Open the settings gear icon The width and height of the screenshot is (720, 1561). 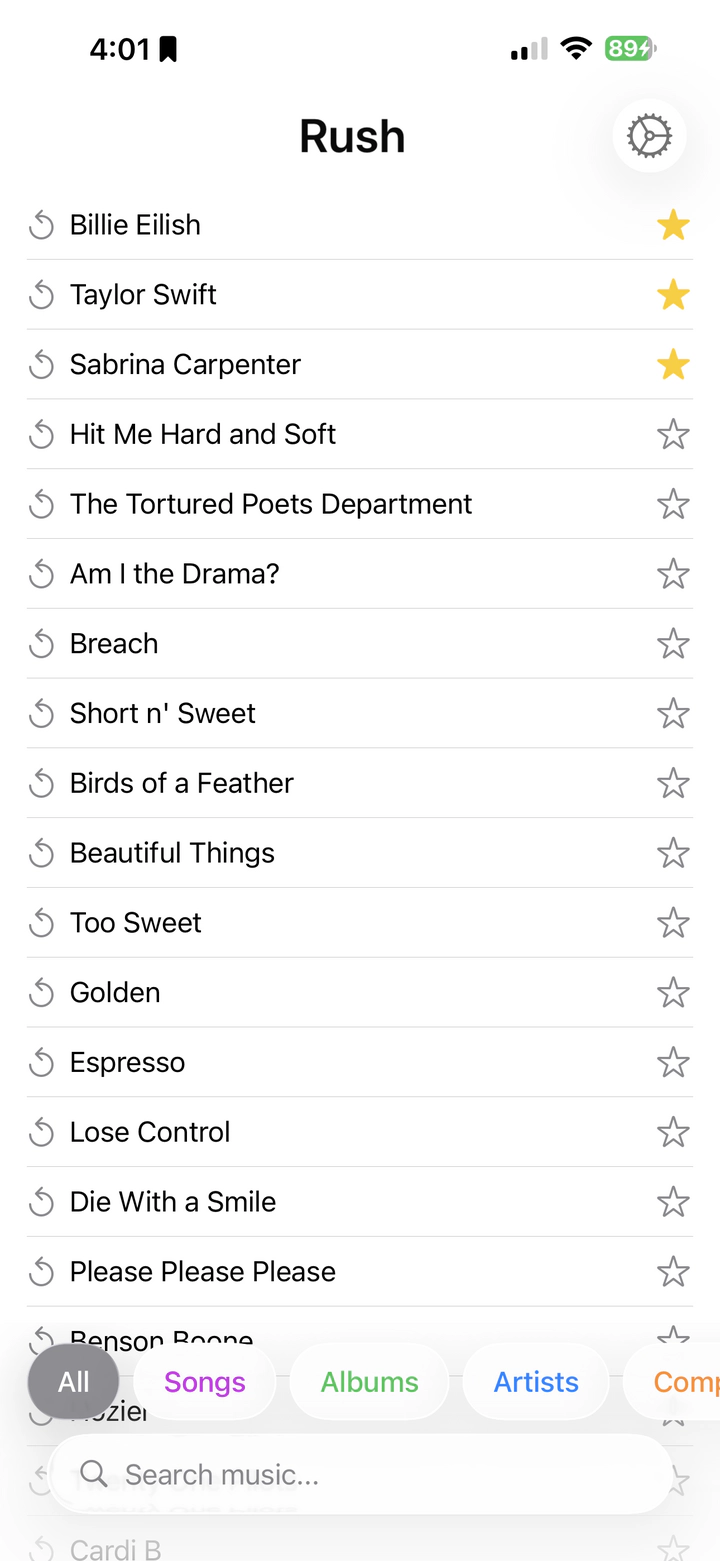[x=649, y=136]
